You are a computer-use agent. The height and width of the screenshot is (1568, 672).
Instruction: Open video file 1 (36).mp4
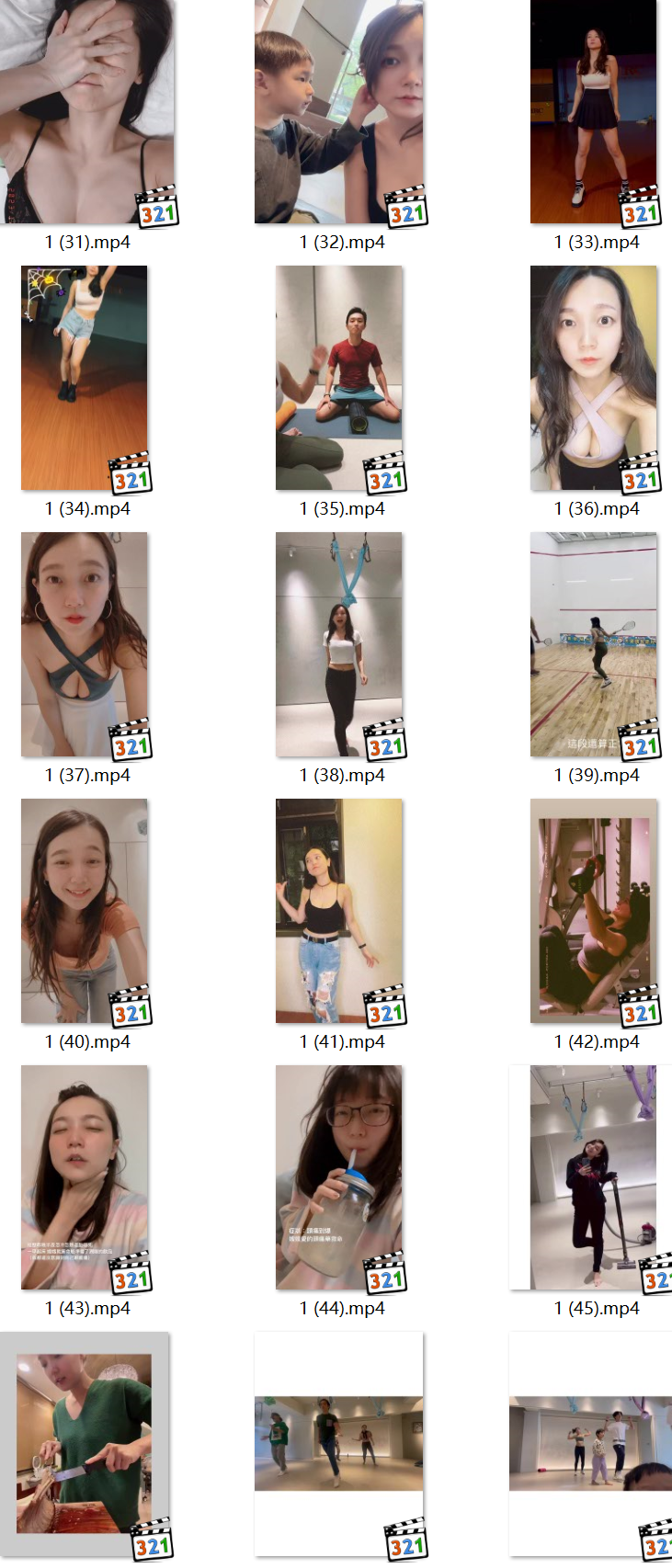coord(594,377)
